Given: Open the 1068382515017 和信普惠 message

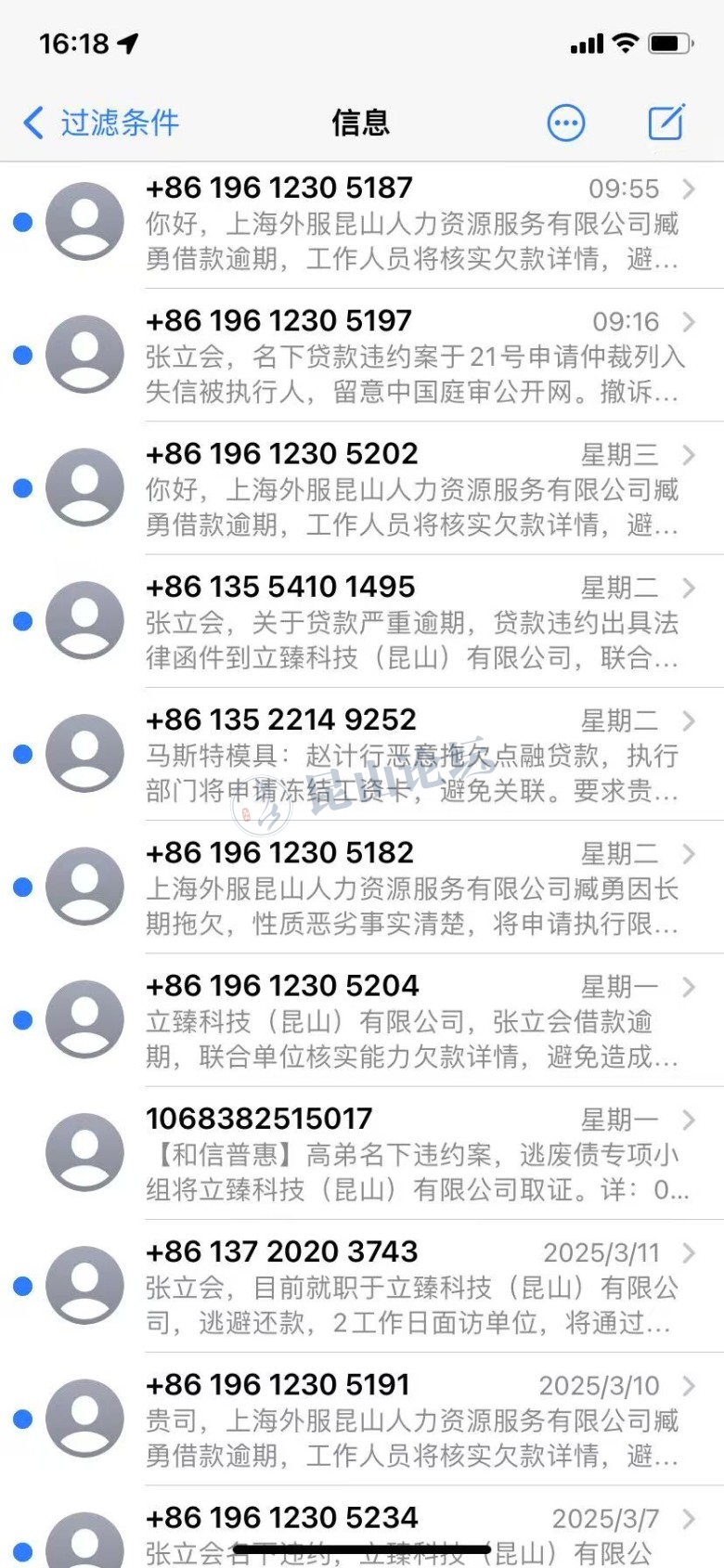Looking at the screenshot, I should point(411,1153).
